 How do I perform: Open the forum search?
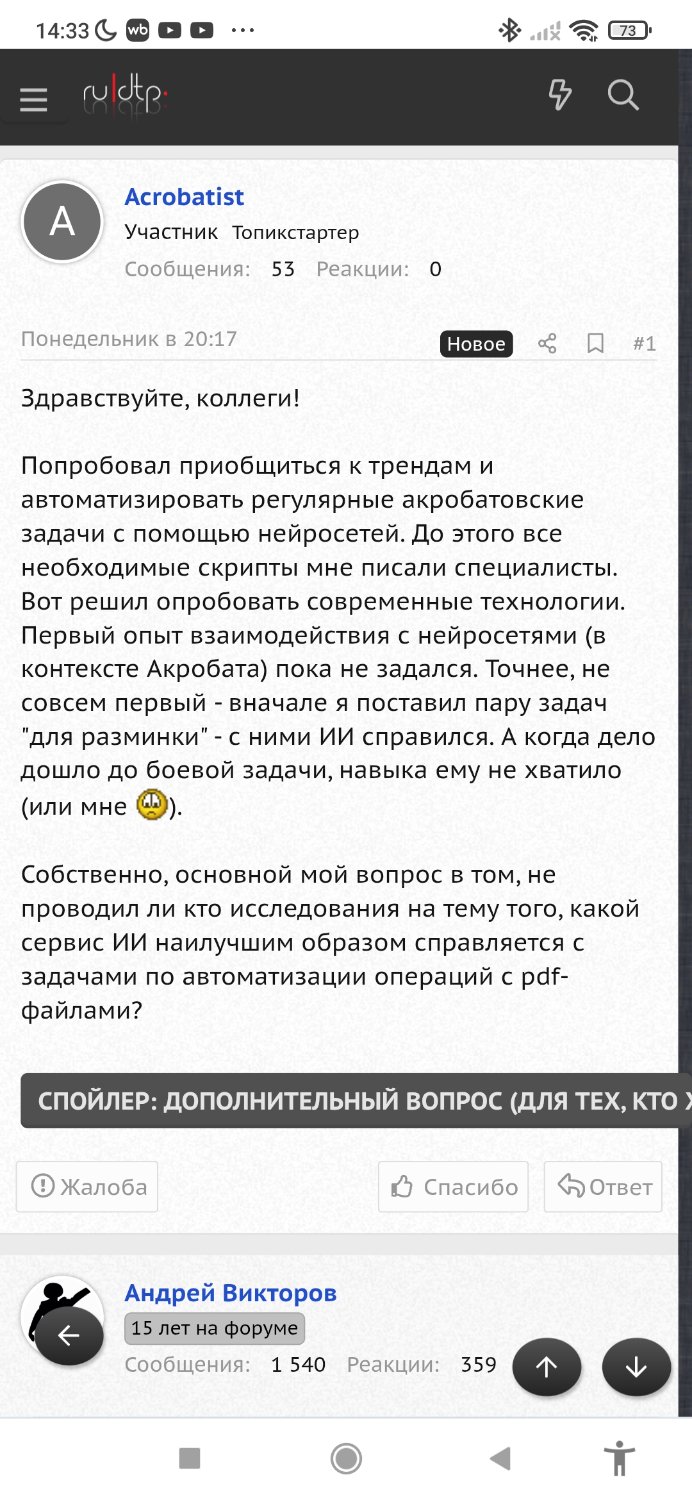coord(623,96)
